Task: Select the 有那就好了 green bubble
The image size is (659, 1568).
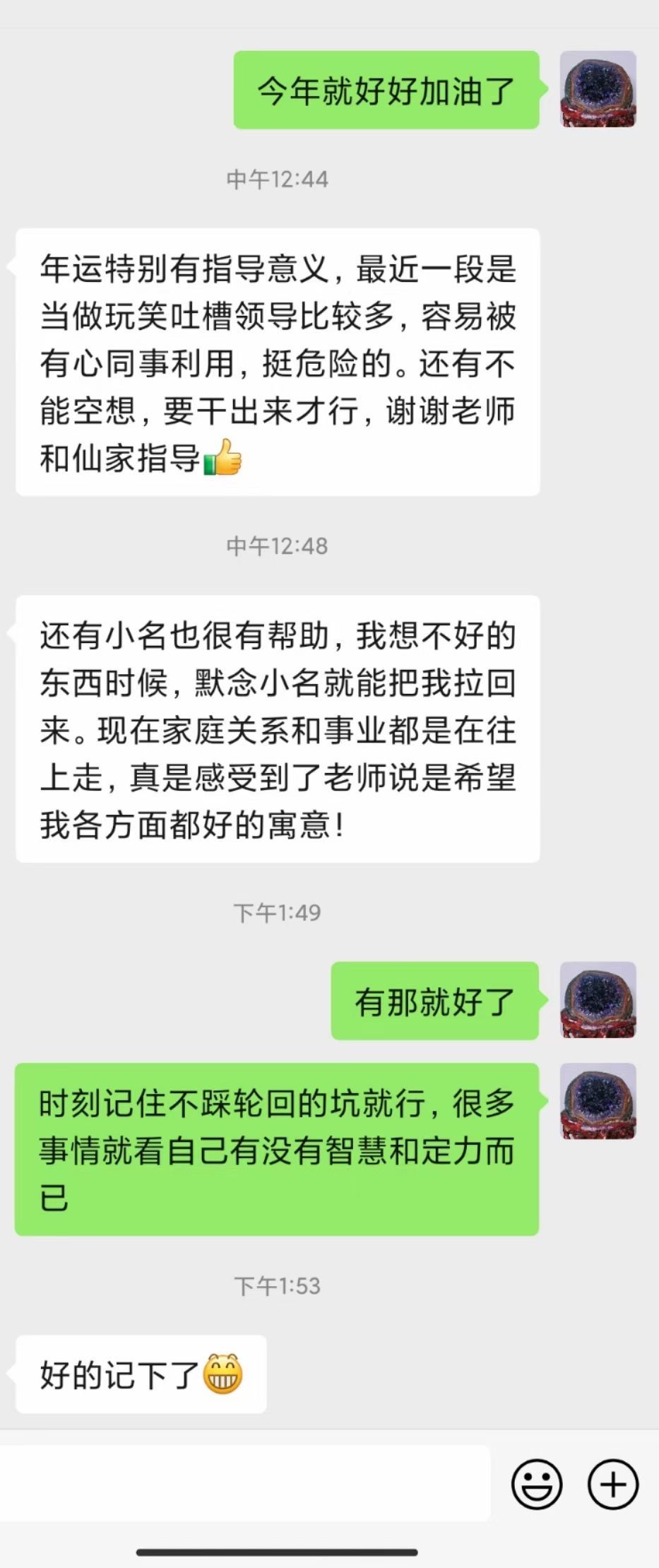Action: coord(434,1001)
